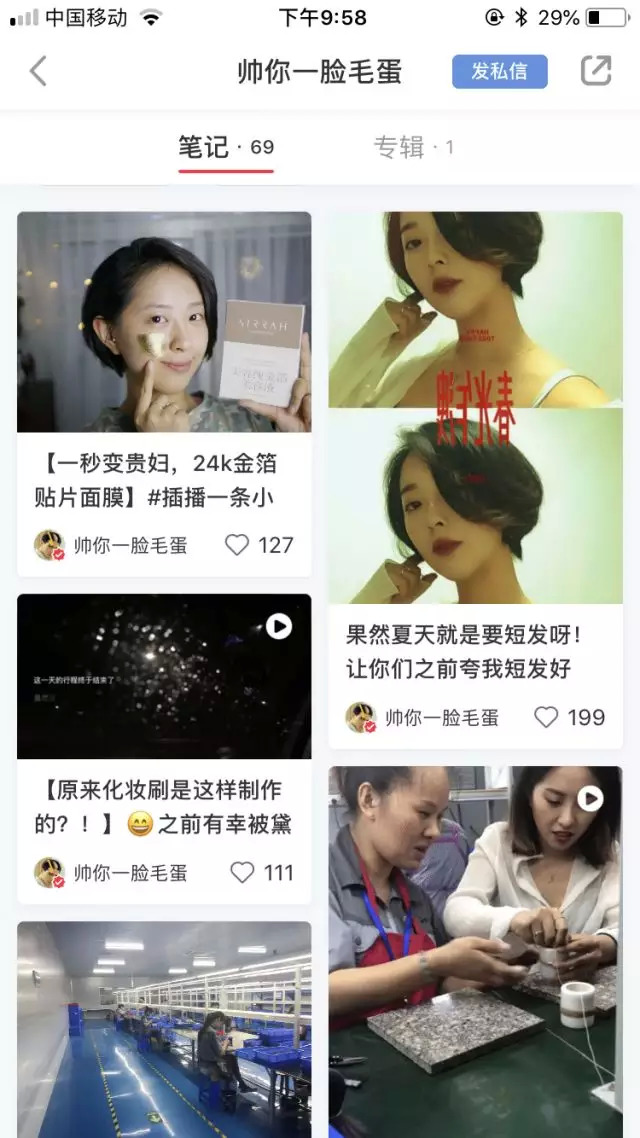Like the 24k金箔贴片面膜 note
This screenshot has height=1138, width=640.
tap(238, 545)
